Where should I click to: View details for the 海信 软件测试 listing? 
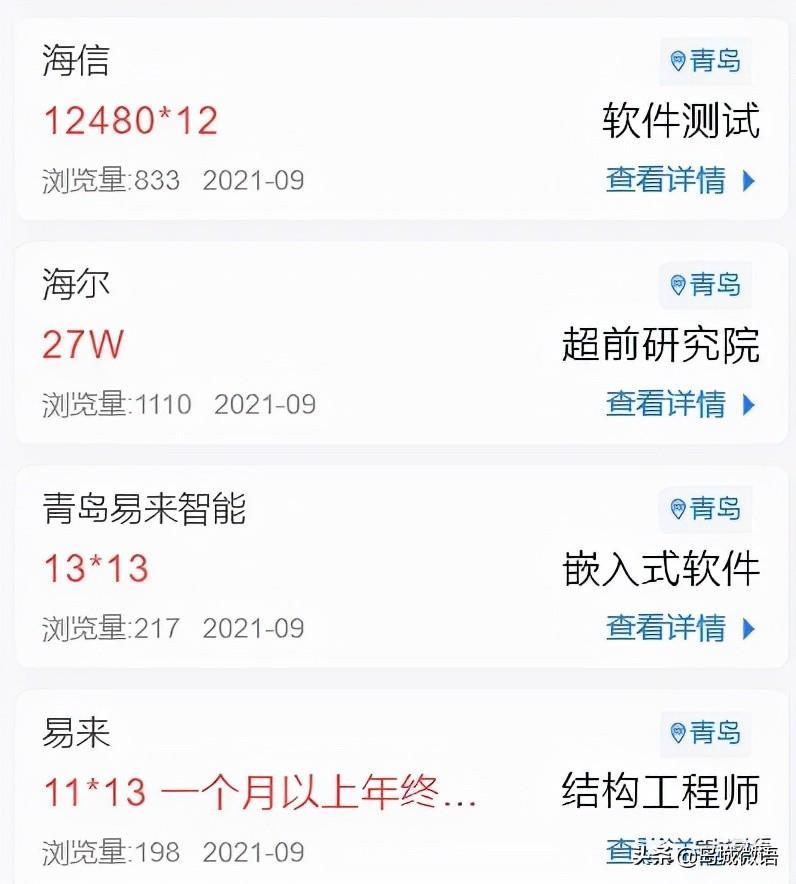pos(680,181)
